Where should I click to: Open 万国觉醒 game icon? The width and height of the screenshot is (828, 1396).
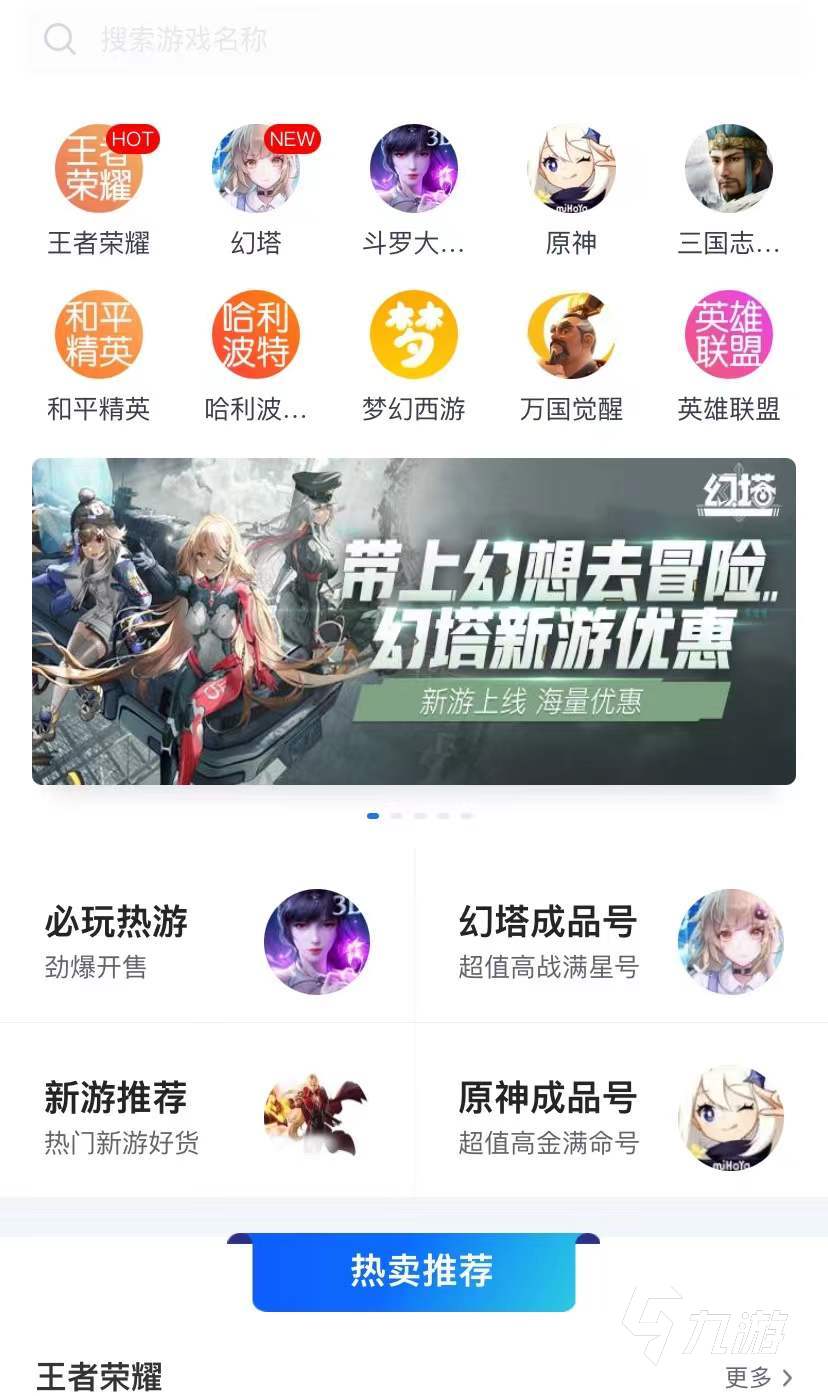[571, 335]
